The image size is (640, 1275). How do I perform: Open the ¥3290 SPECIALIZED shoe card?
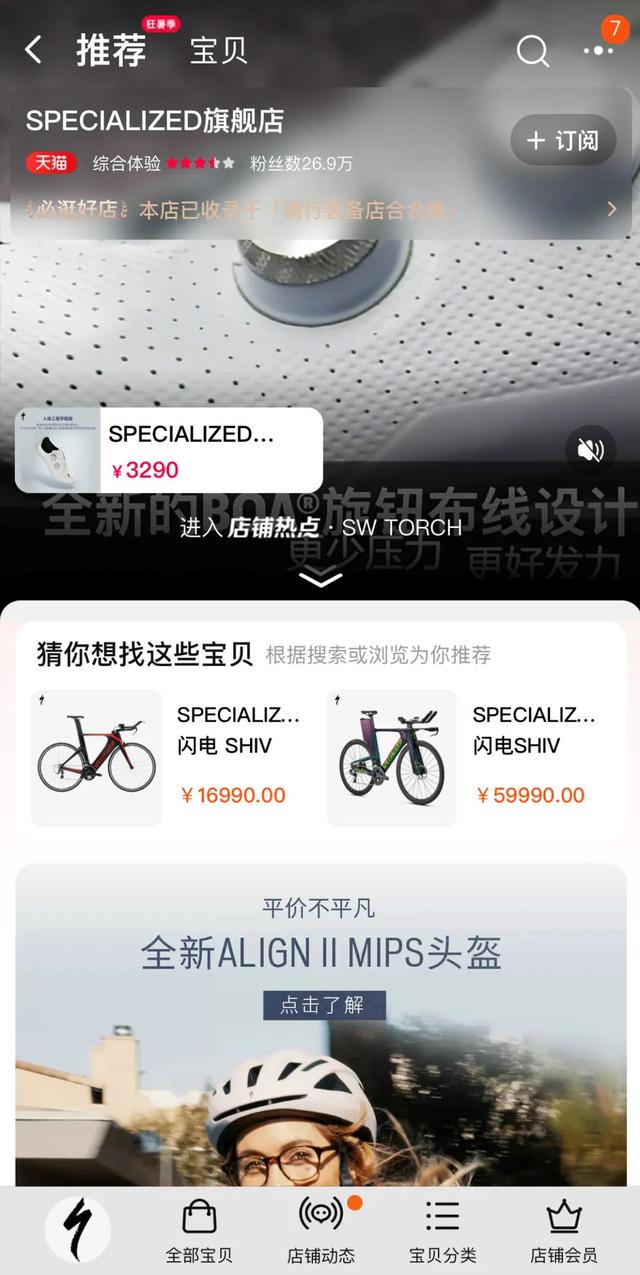click(169, 450)
